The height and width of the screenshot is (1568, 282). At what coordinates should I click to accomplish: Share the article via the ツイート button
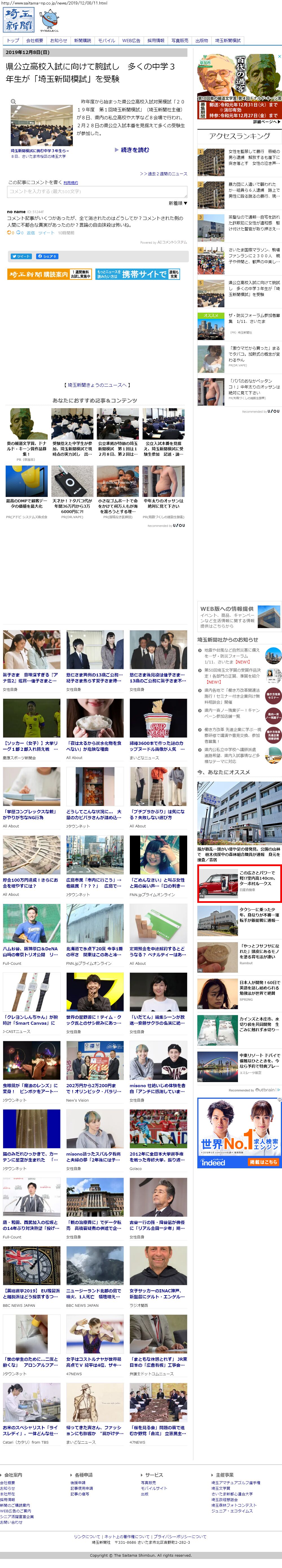tap(21, 256)
